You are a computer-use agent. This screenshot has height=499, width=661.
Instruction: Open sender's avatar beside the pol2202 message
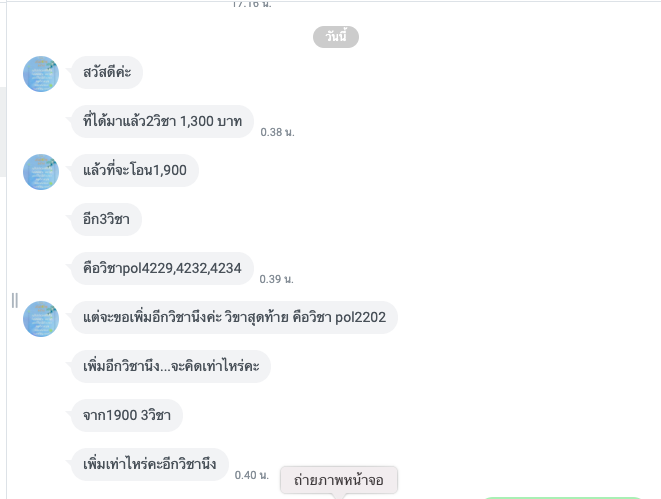(x=41, y=319)
